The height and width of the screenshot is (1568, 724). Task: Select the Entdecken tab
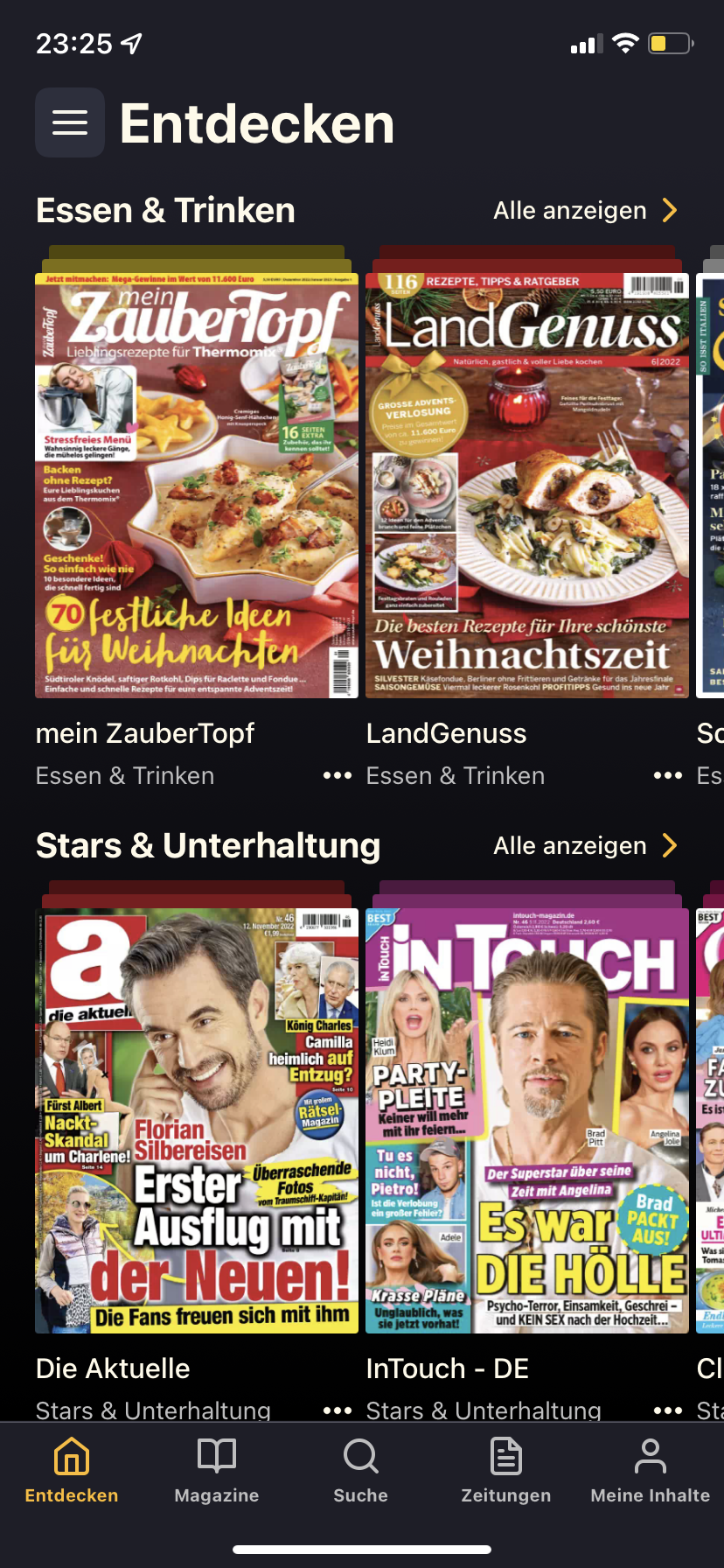[72, 1472]
